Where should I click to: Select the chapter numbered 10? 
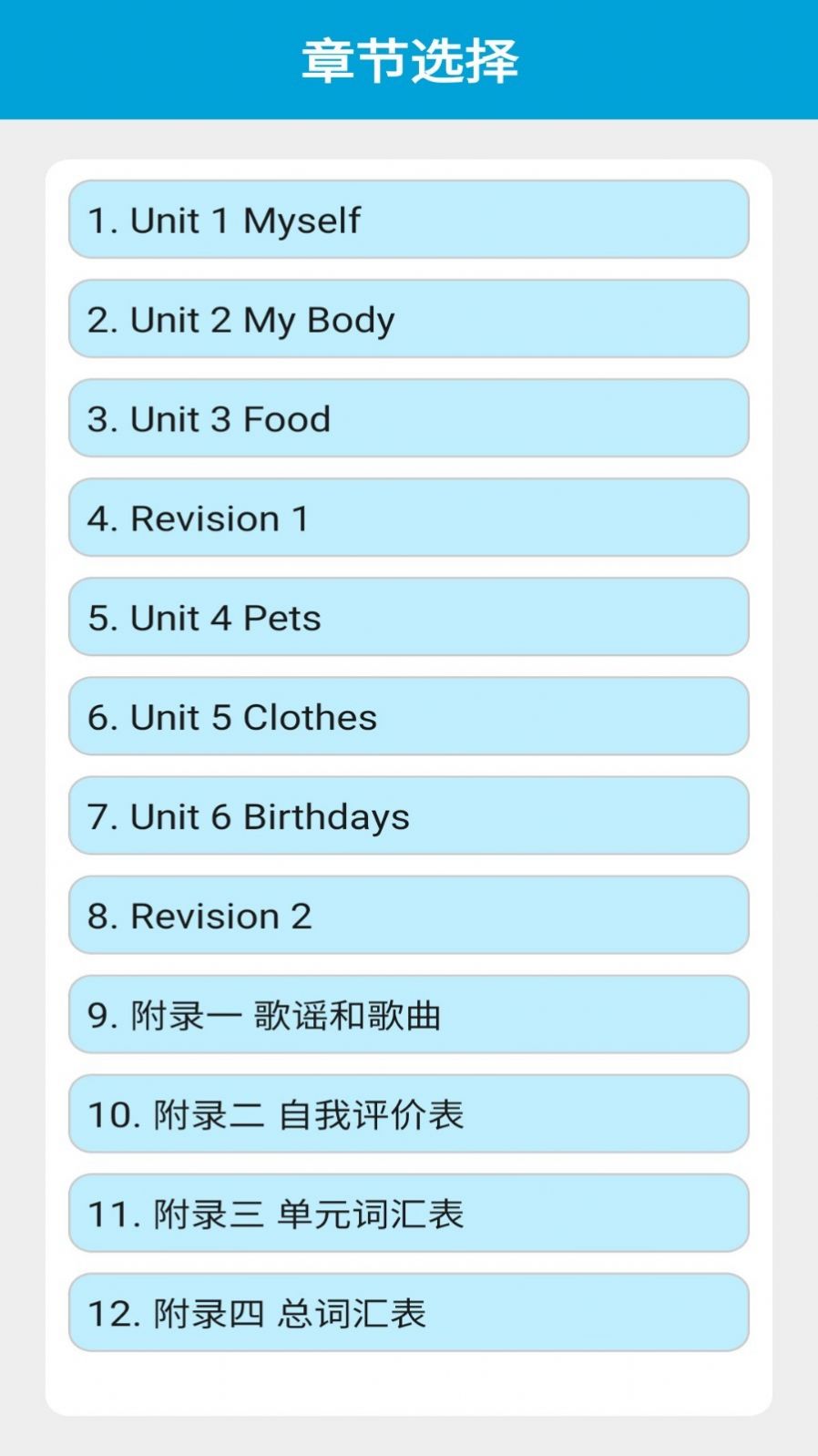pos(408,1114)
